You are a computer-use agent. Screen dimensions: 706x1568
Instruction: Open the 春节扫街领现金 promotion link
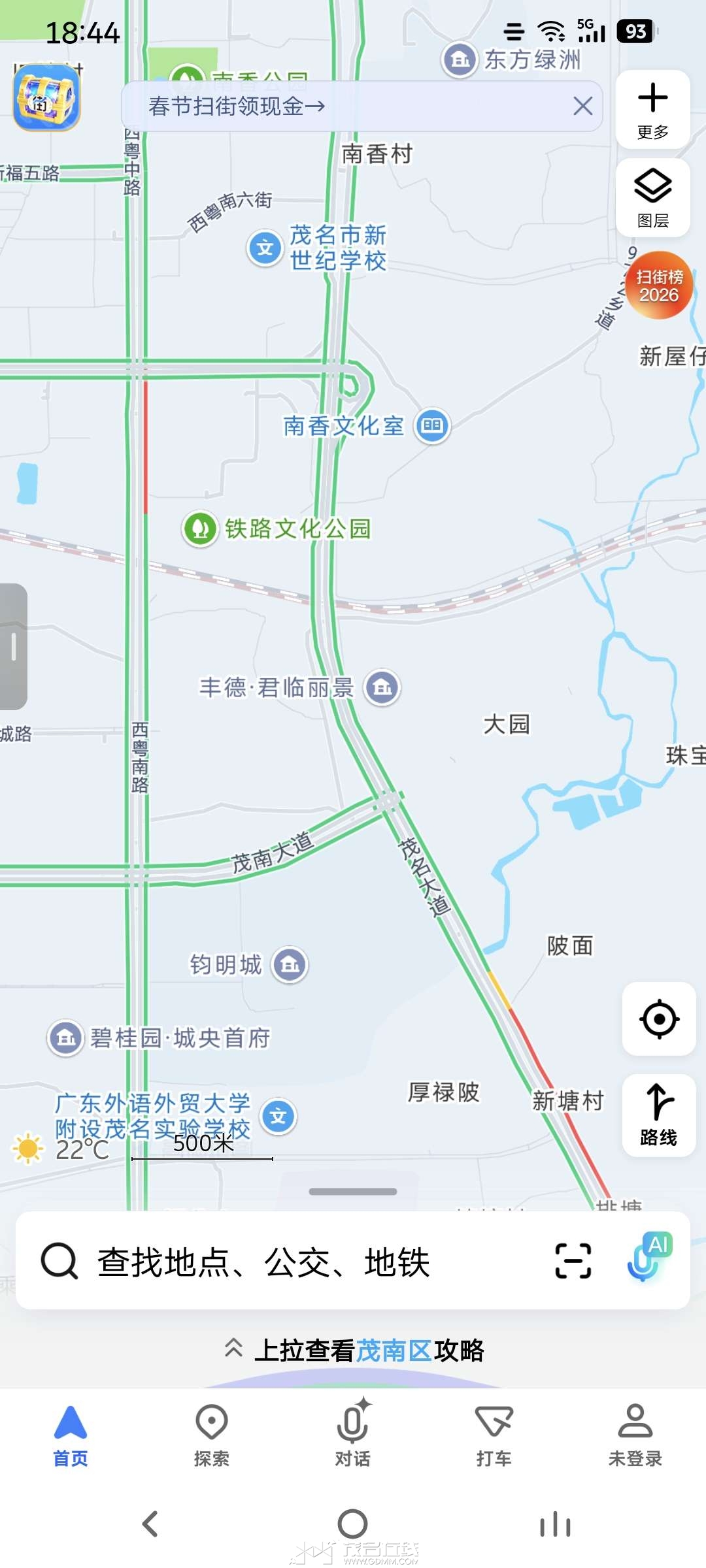237,106
